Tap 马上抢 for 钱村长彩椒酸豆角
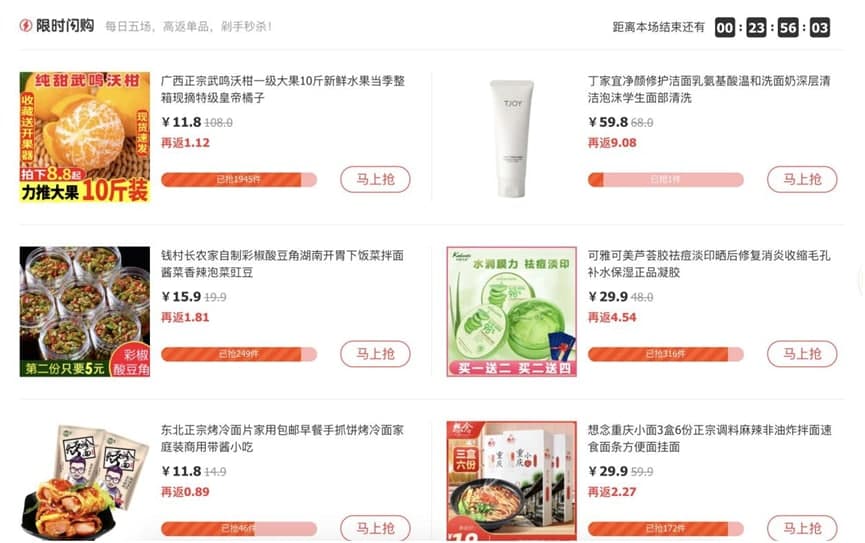 point(375,354)
